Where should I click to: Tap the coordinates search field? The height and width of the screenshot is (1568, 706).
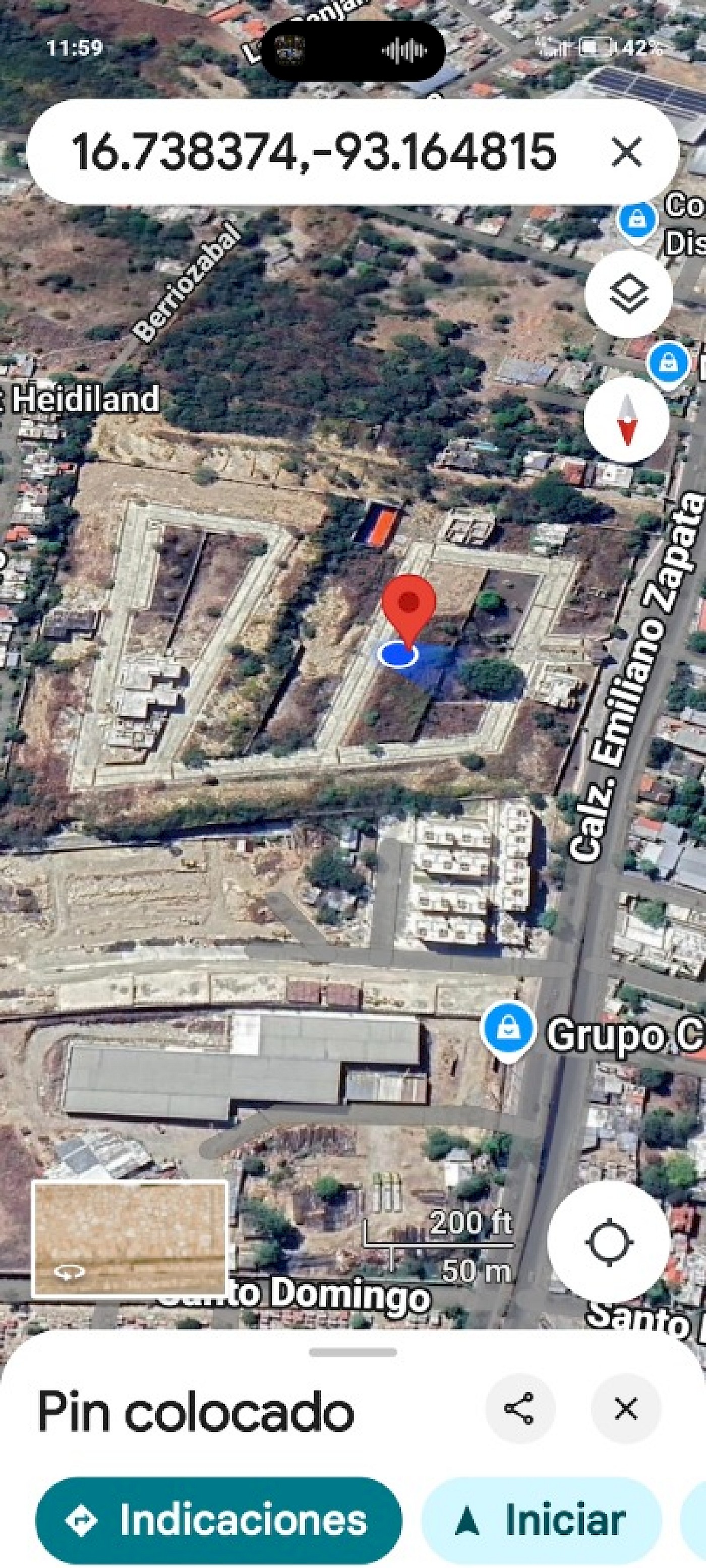[x=314, y=152]
